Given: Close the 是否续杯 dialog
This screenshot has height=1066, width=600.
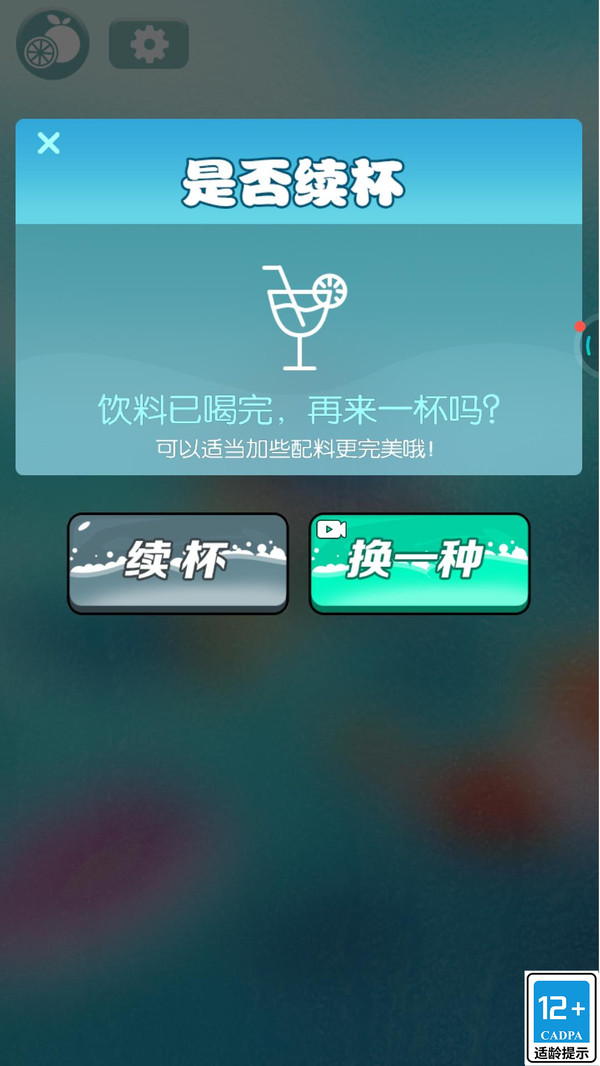Looking at the screenshot, I should 48,143.
